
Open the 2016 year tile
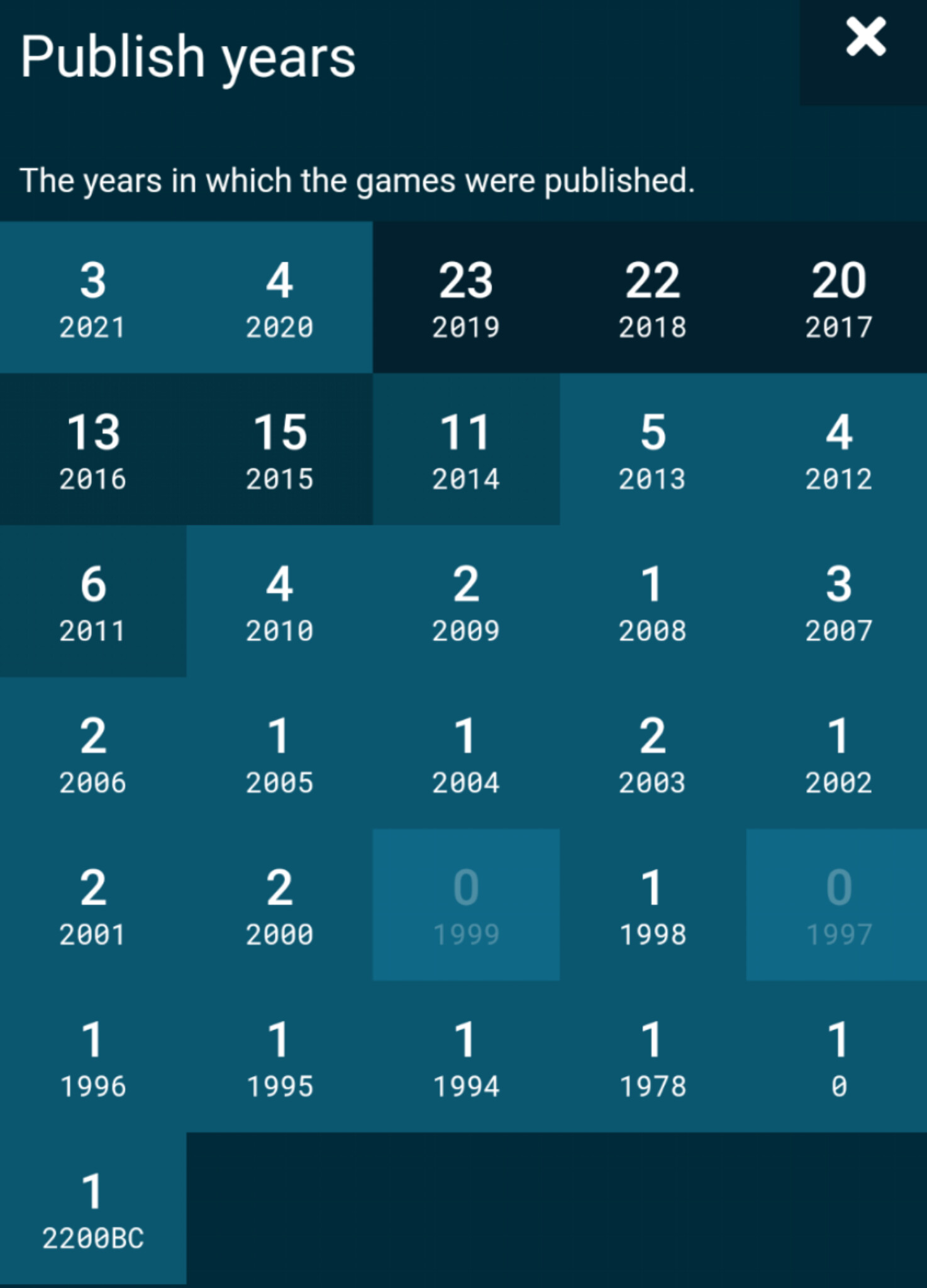tap(93, 449)
